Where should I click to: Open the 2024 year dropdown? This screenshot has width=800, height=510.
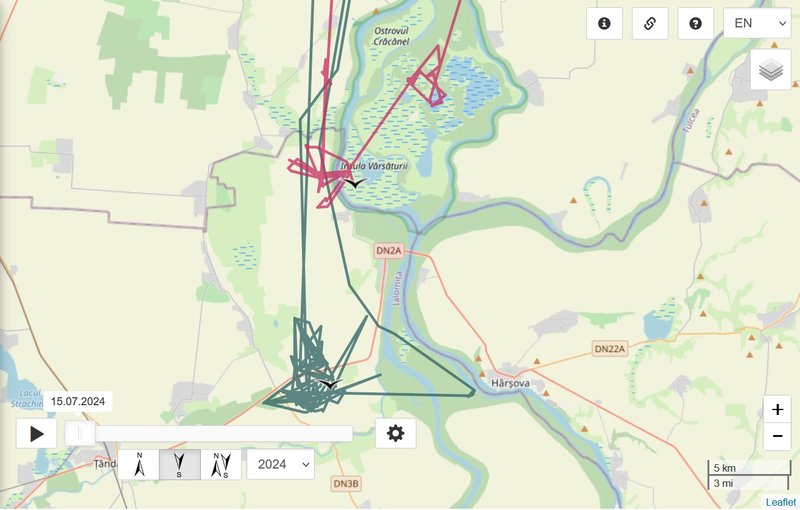280,464
